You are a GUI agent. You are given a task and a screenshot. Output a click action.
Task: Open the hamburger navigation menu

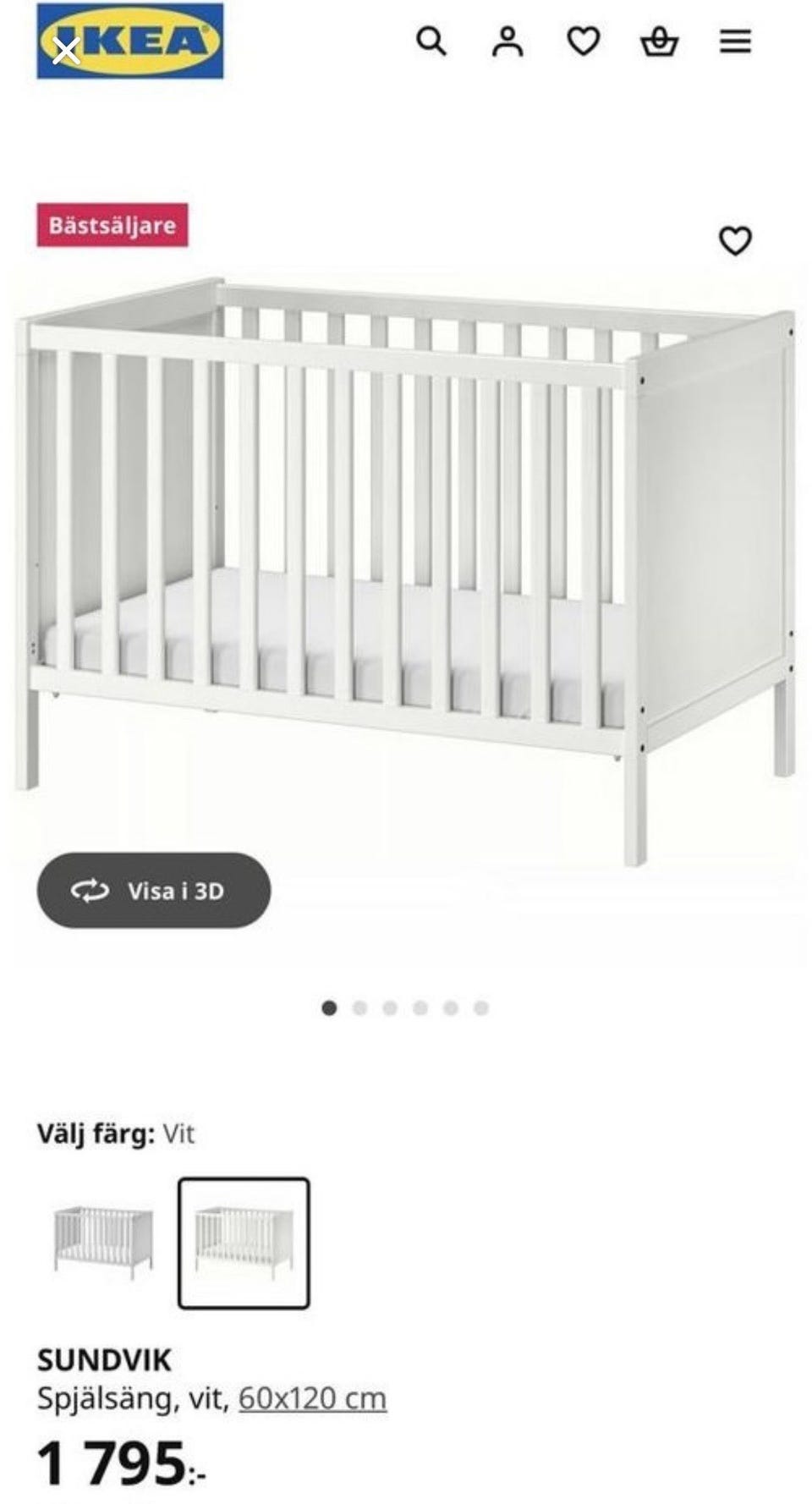pos(736,41)
